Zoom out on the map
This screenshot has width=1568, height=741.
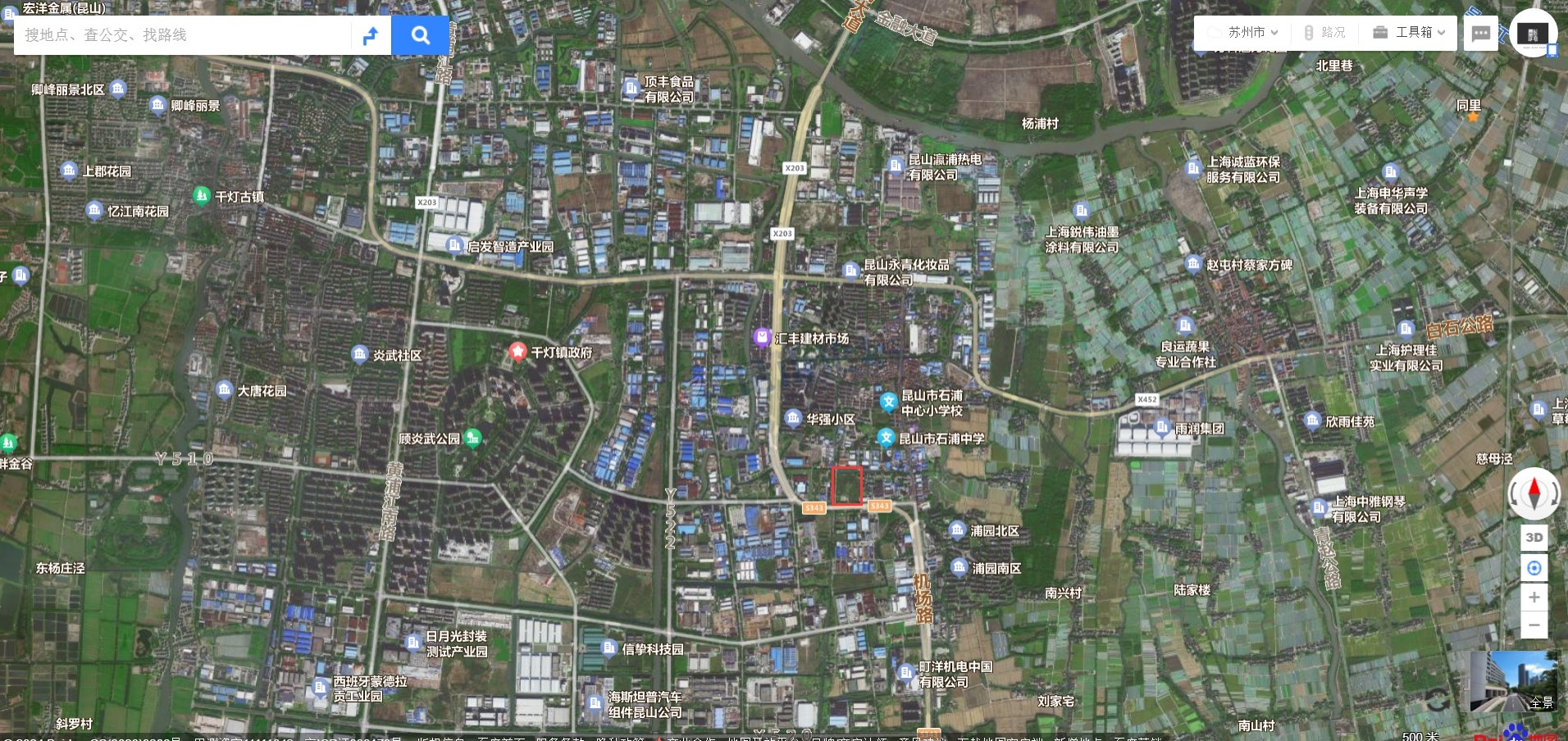click(x=1534, y=625)
